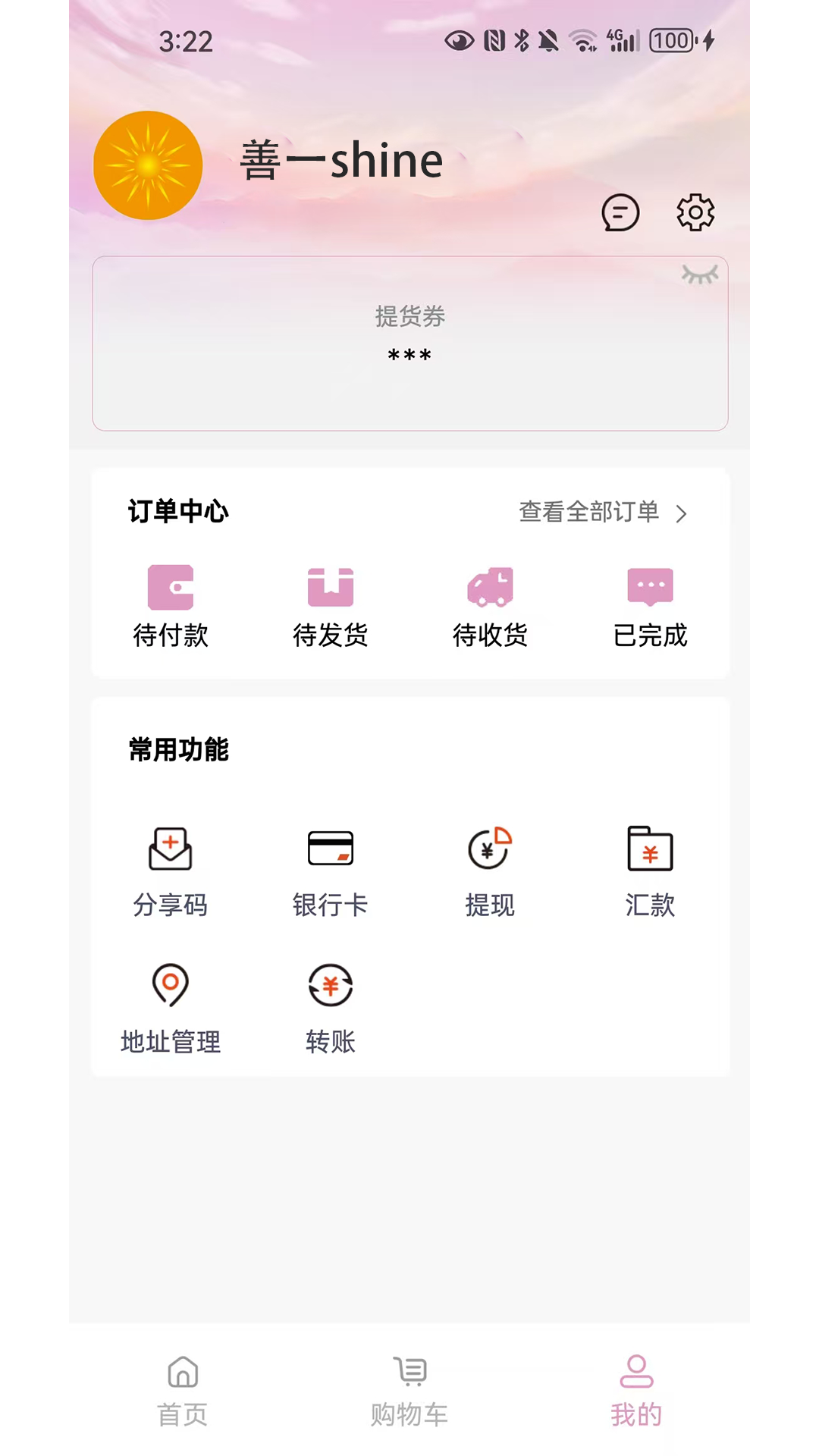Open the 汇款 remittance folder icon
The width and height of the screenshot is (819, 1456).
[650, 849]
